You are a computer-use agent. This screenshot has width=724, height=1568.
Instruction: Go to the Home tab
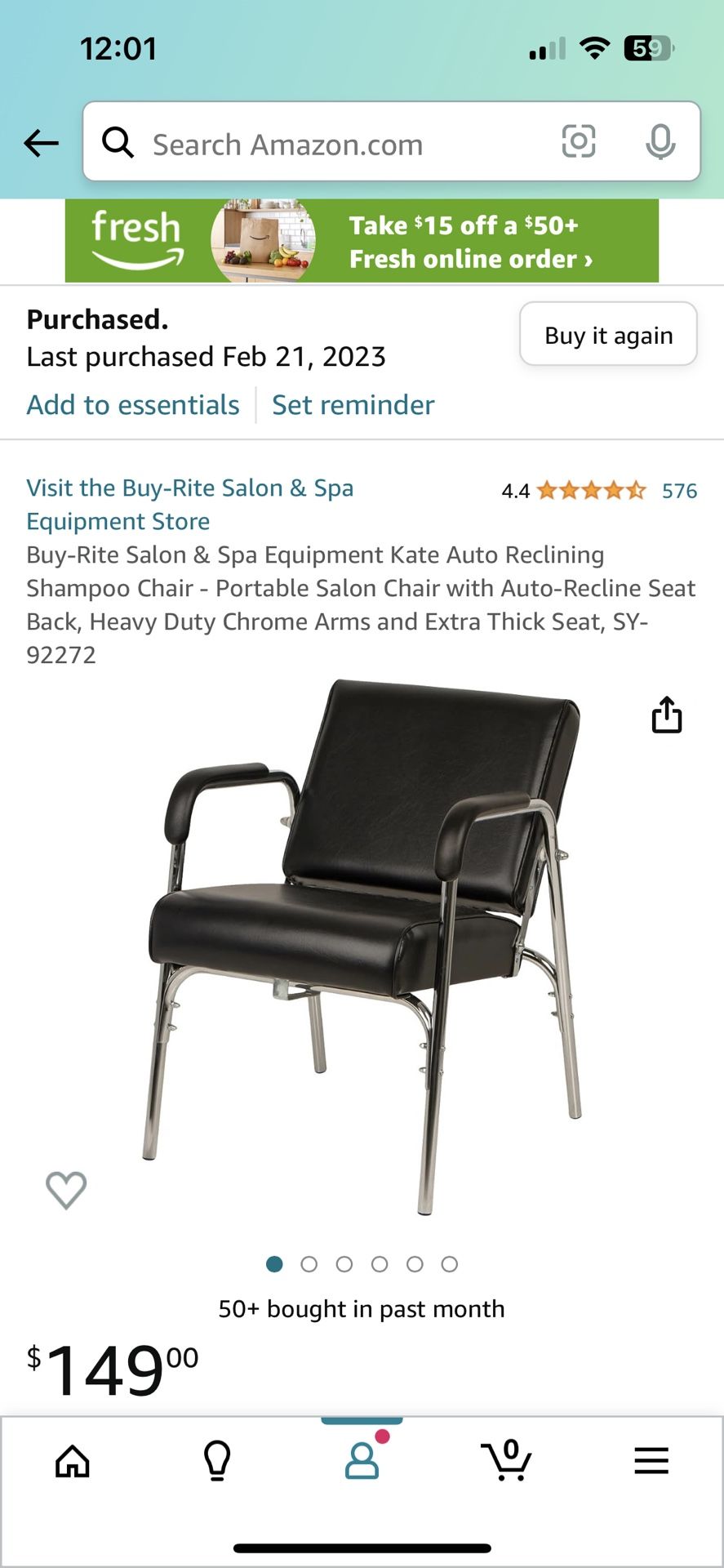pyautogui.click(x=73, y=1461)
